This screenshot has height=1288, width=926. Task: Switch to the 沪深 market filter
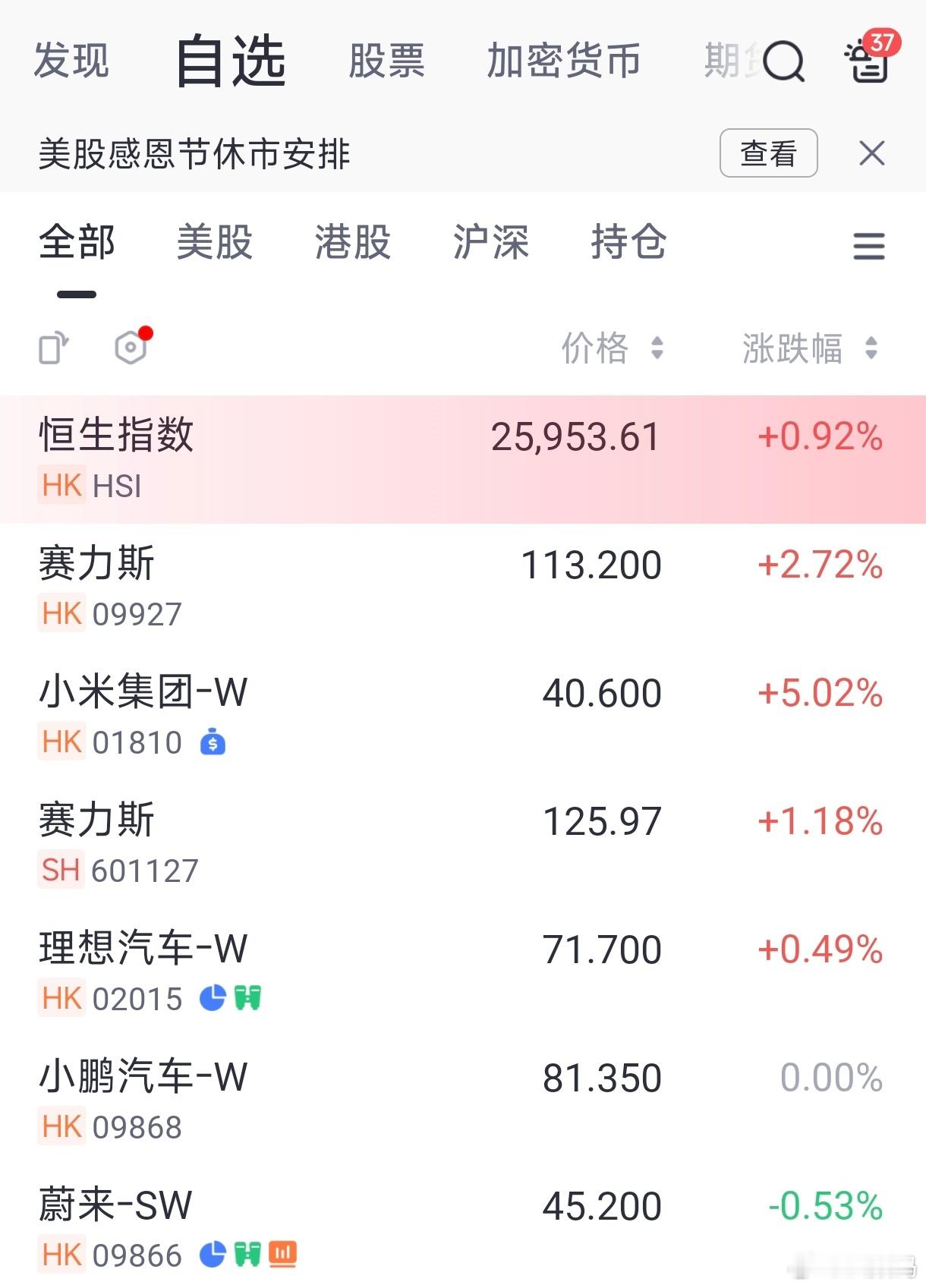pyautogui.click(x=491, y=243)
